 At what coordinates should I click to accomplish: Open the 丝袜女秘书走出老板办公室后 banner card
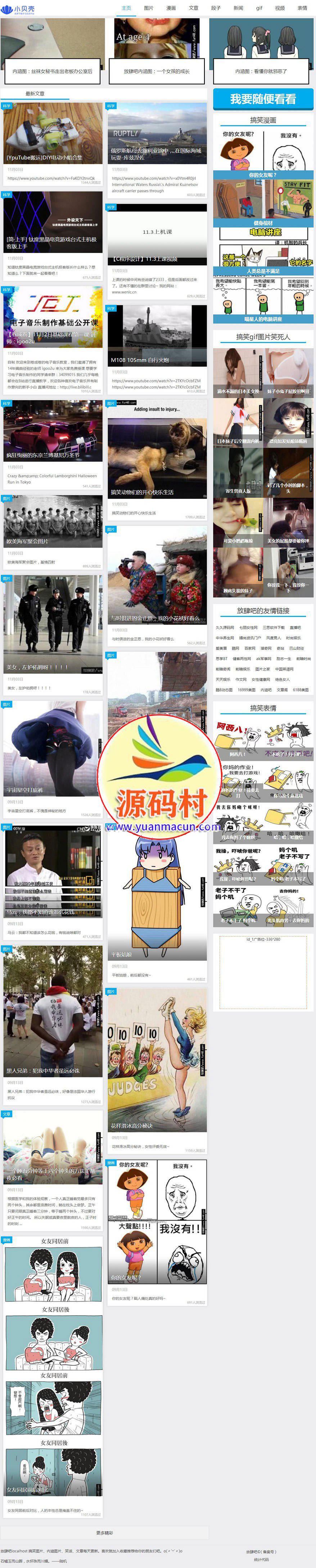pyautogui.click(x=52, y=71)
